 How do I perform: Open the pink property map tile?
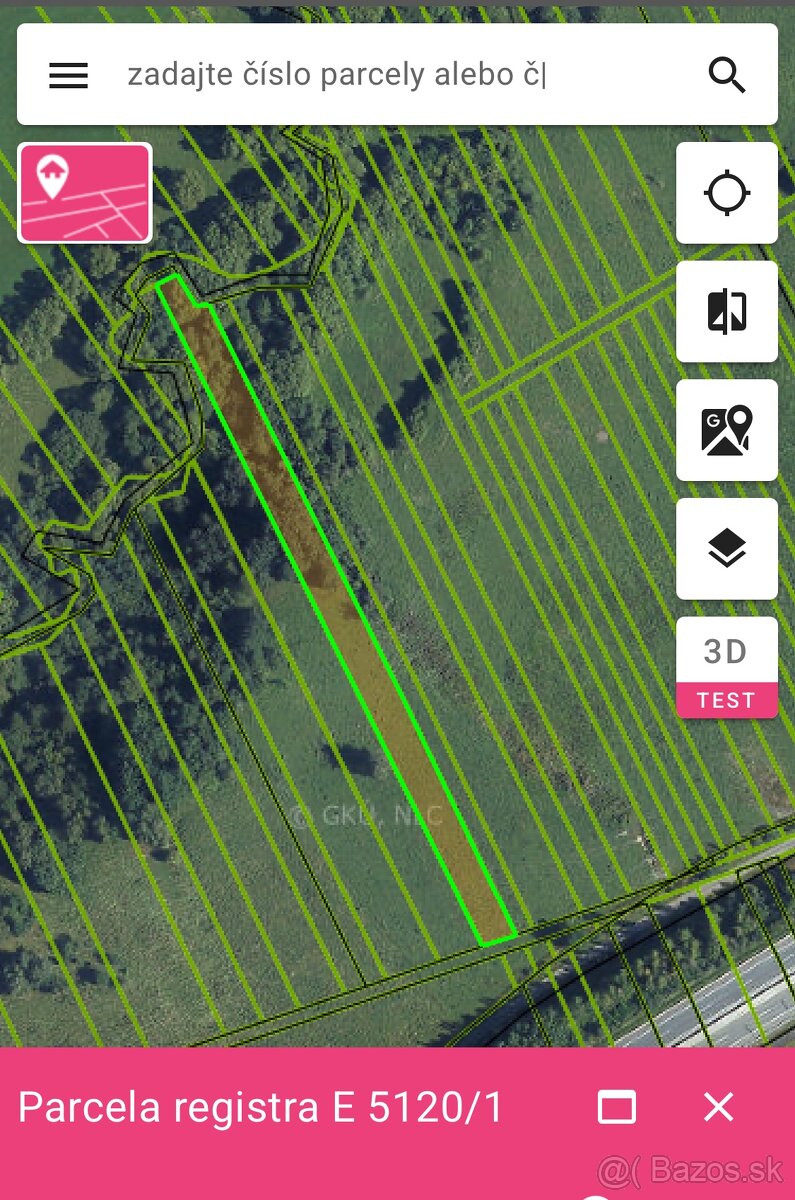click(85, 193)
